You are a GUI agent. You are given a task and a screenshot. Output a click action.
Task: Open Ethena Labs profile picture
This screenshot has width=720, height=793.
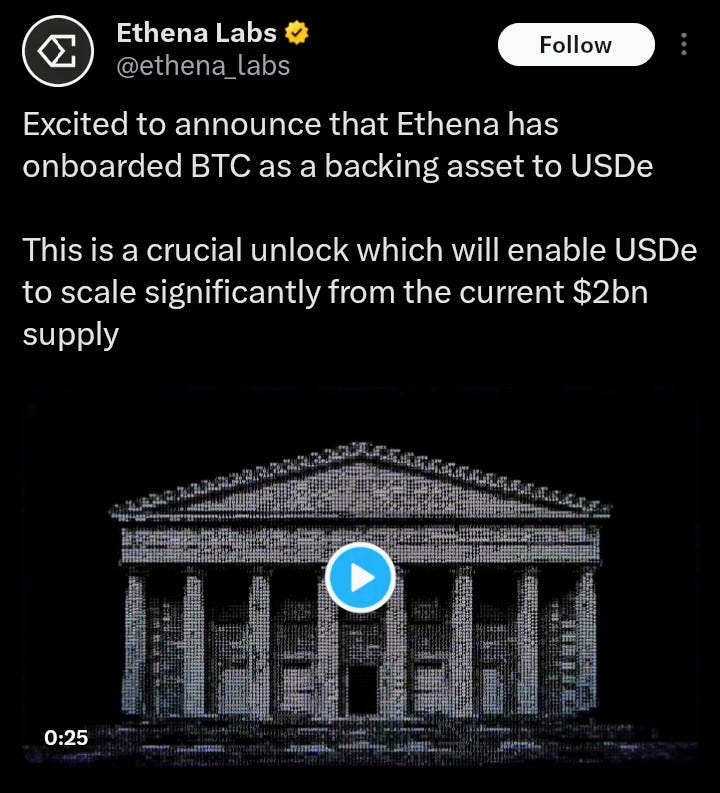click(x=59, y=50)
